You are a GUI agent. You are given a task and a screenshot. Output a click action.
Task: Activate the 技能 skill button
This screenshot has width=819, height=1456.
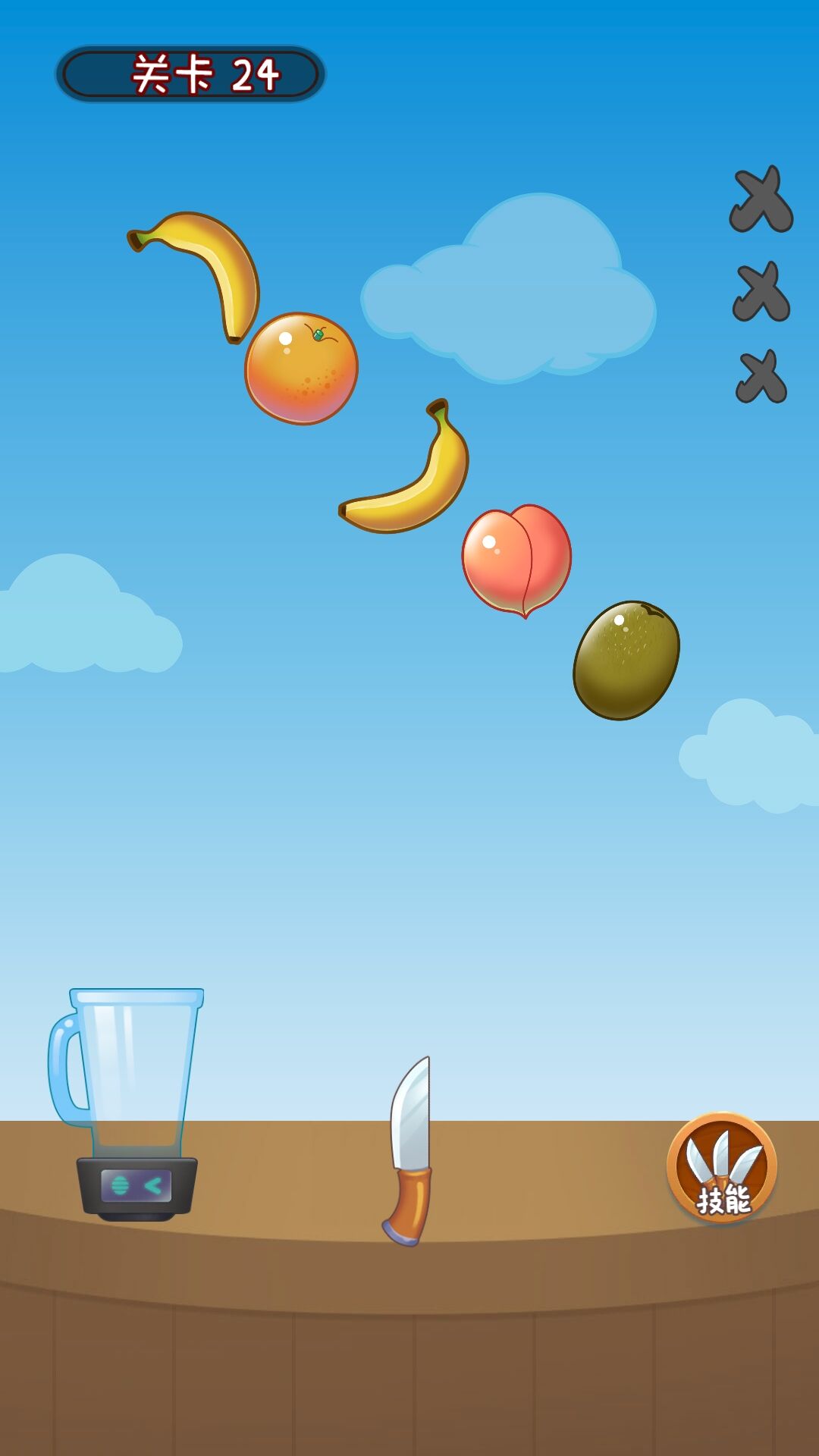tap(721, 1167)
